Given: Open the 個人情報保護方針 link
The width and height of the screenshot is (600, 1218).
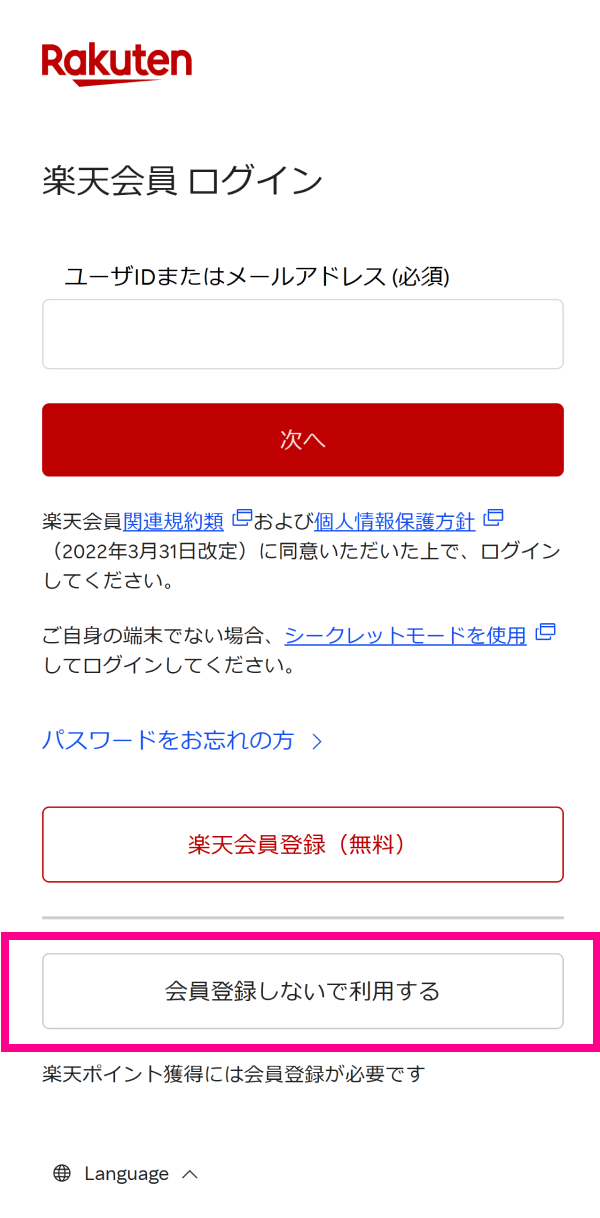Looking at the screenshot, I should coord(394,521).
